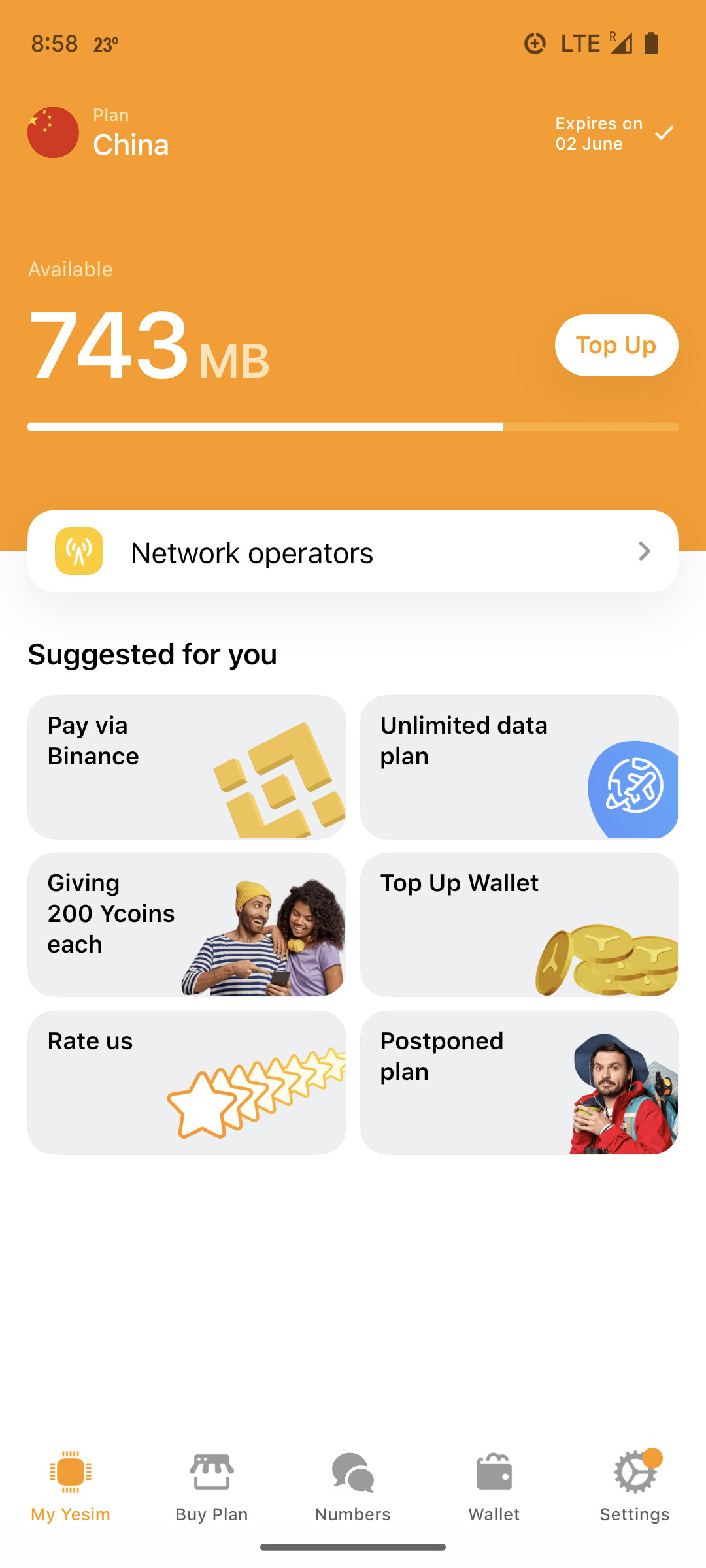
Task: Select the My Yesim tab
Action: point(71,1484)
